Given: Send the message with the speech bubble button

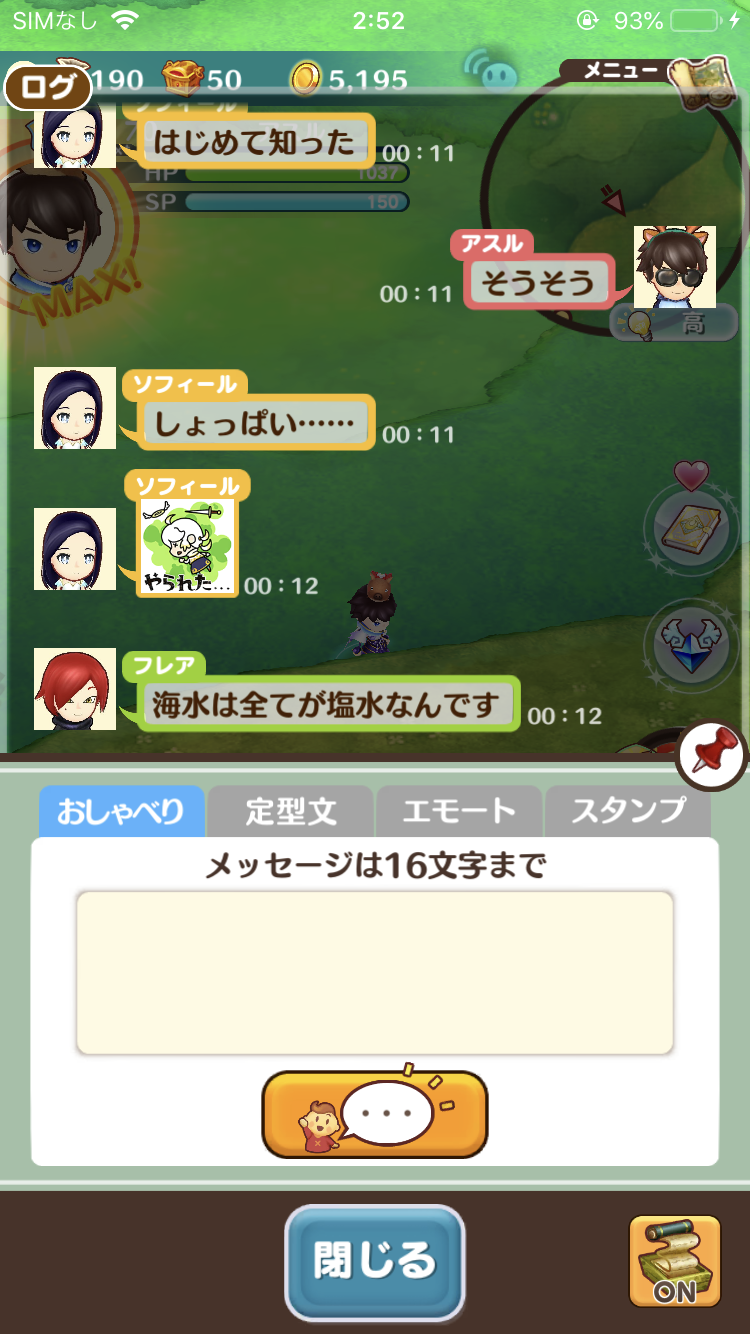Looking at the screenshot, I should click(x=374, y=1114).
